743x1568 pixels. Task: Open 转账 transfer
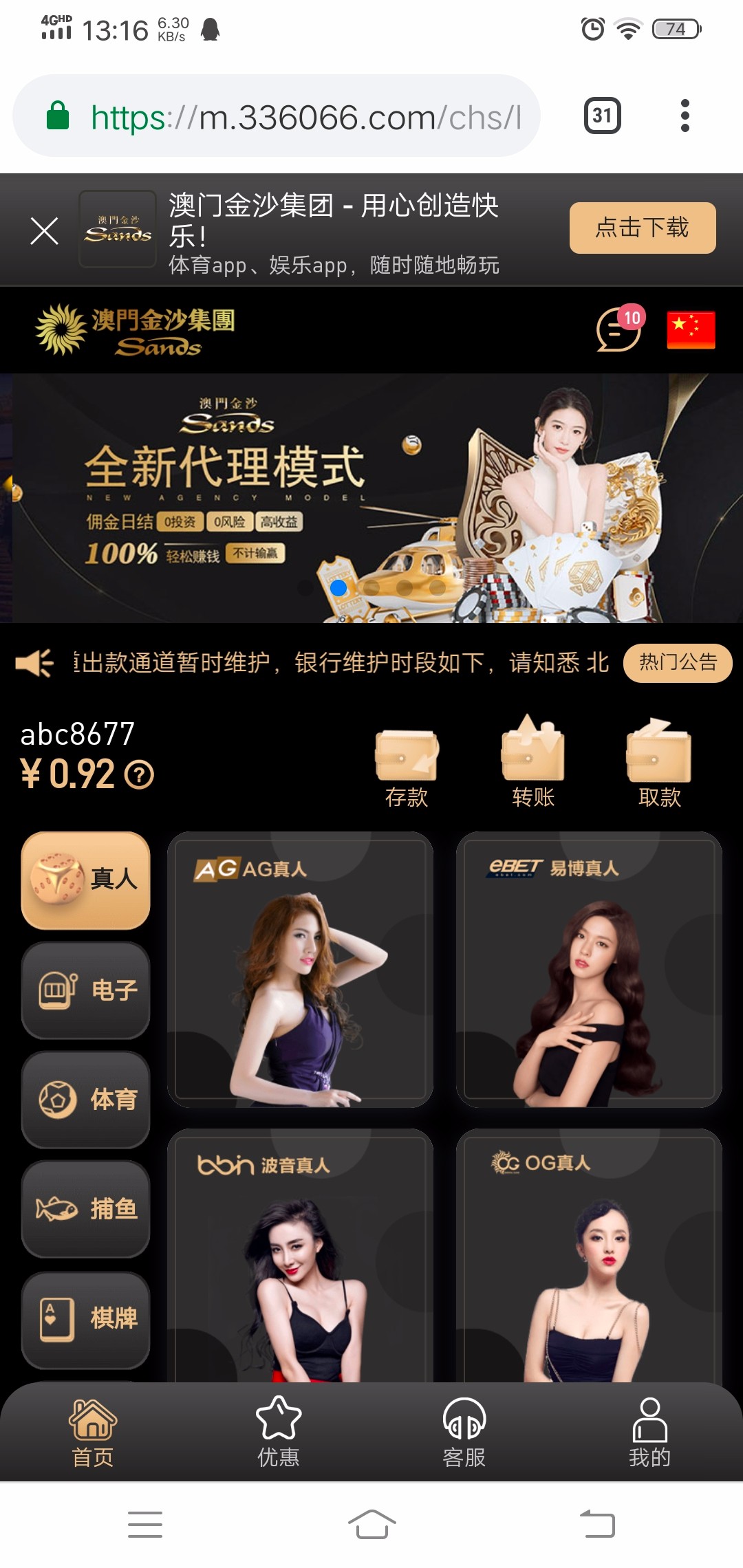[x=533, y=761]
